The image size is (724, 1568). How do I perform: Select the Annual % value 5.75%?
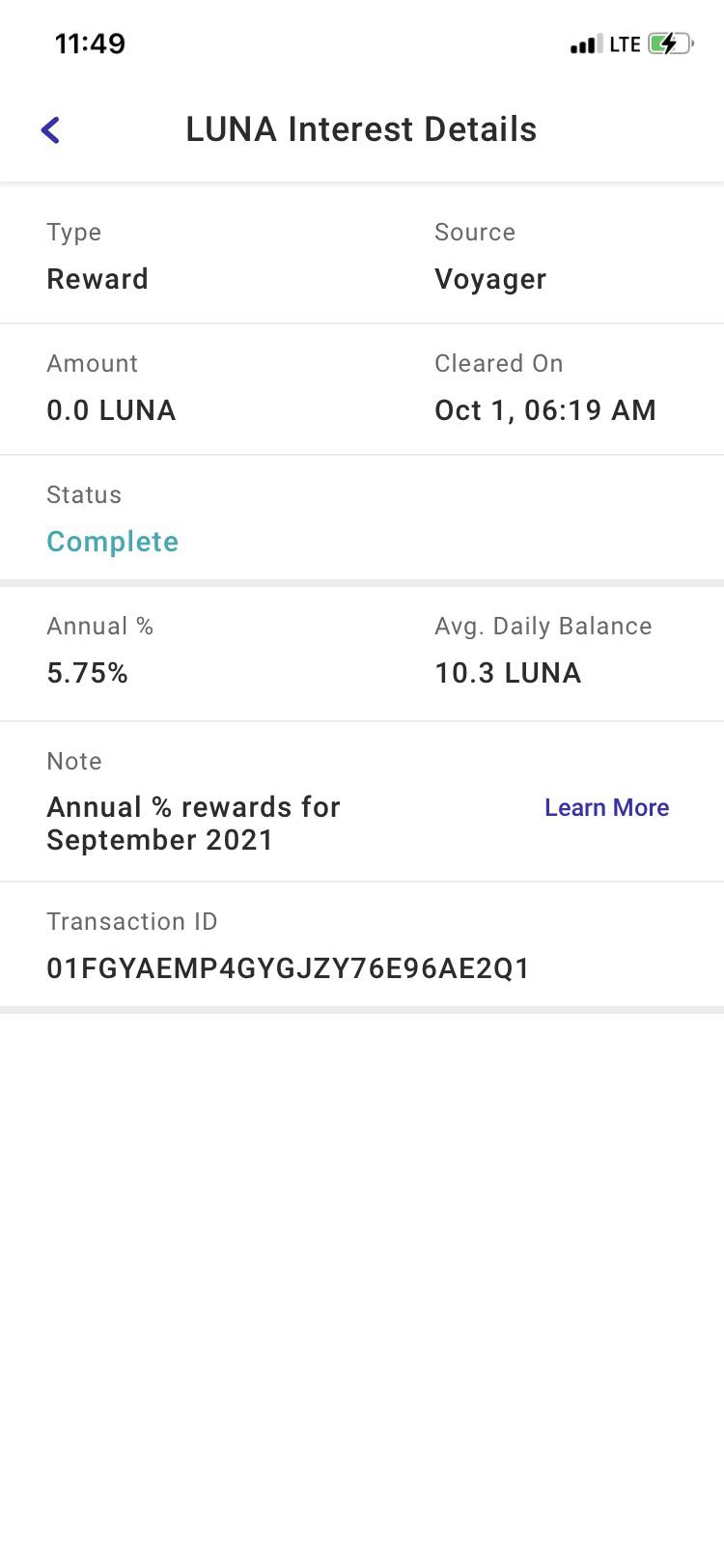(x=88, y=673)
